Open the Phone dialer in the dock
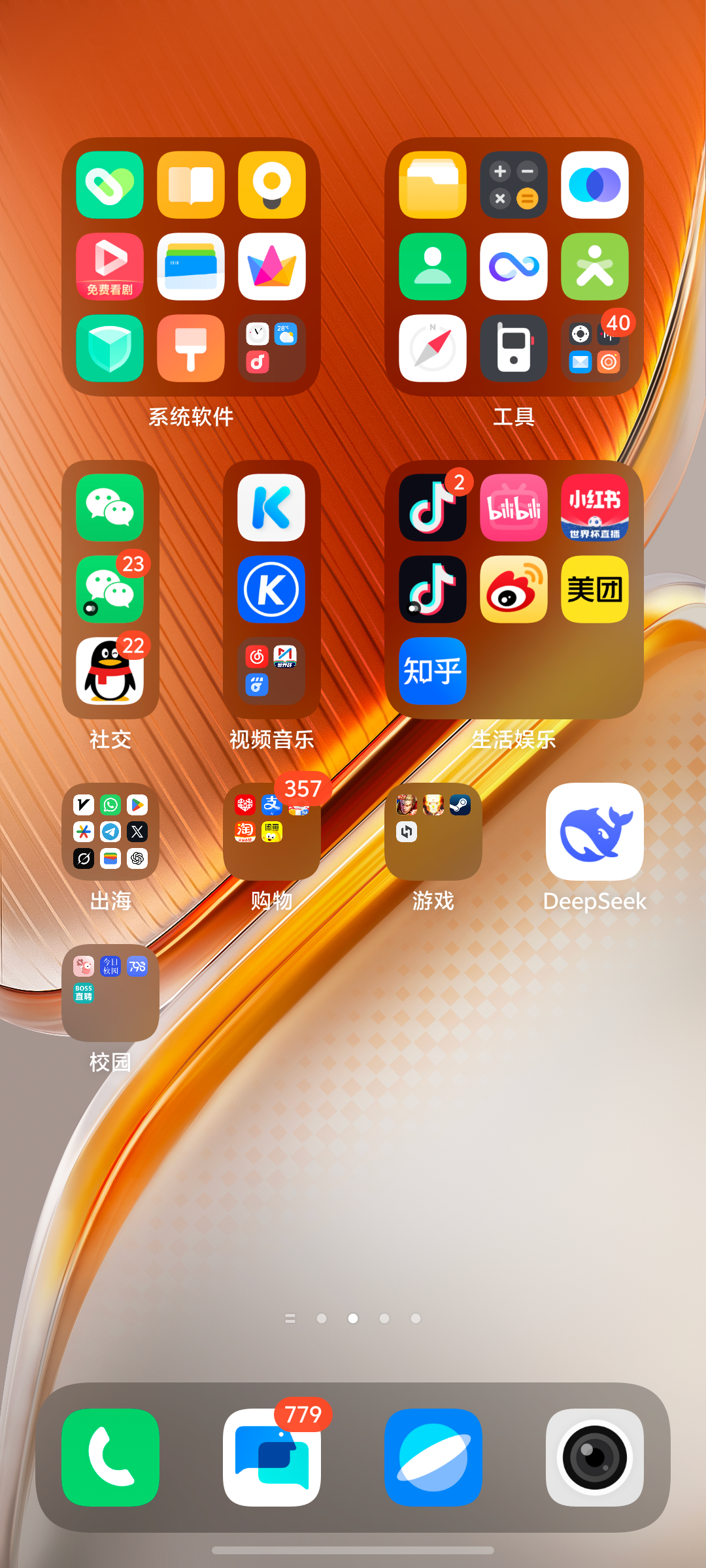Viewport: 706px width, 1568px height. (110, 1458)
